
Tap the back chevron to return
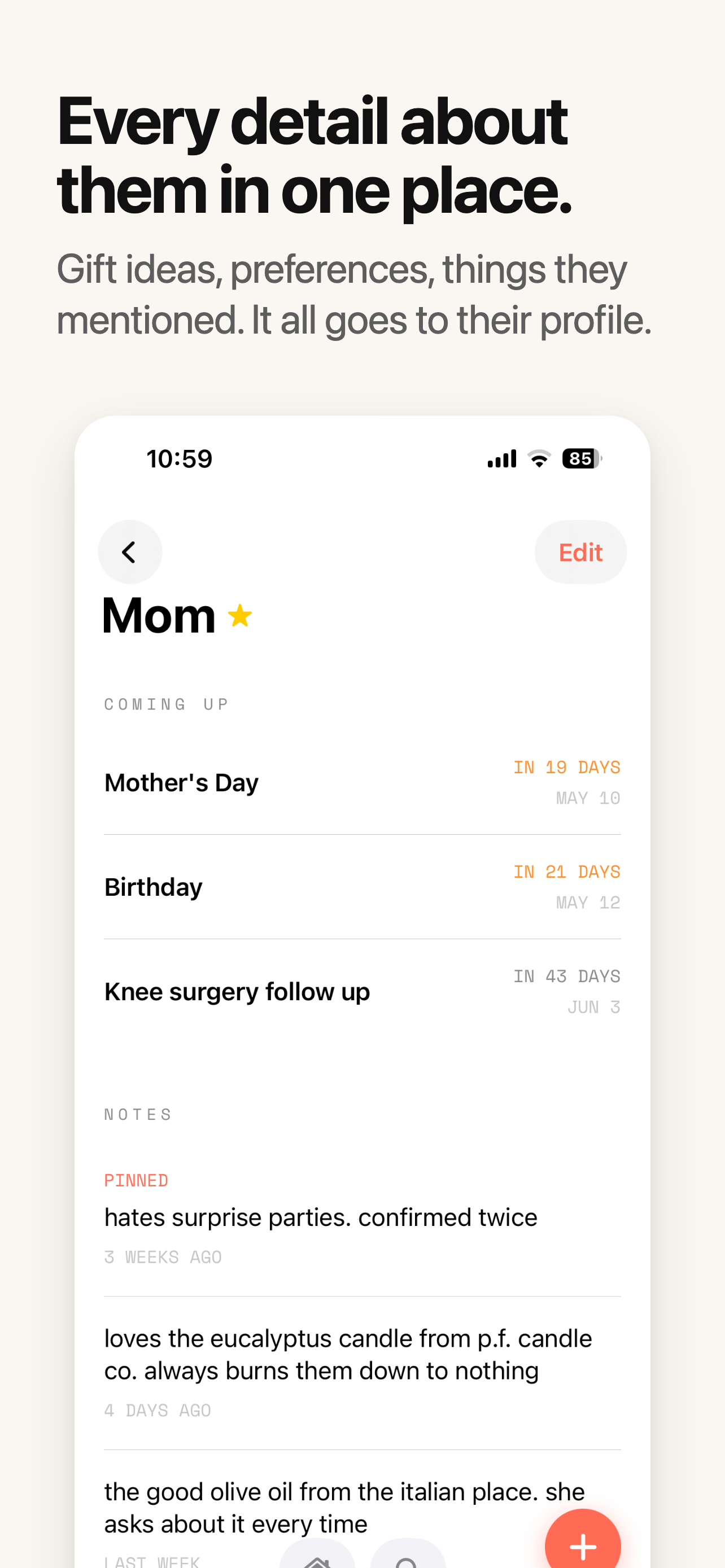pyautogui.click(x=130, y=551)
